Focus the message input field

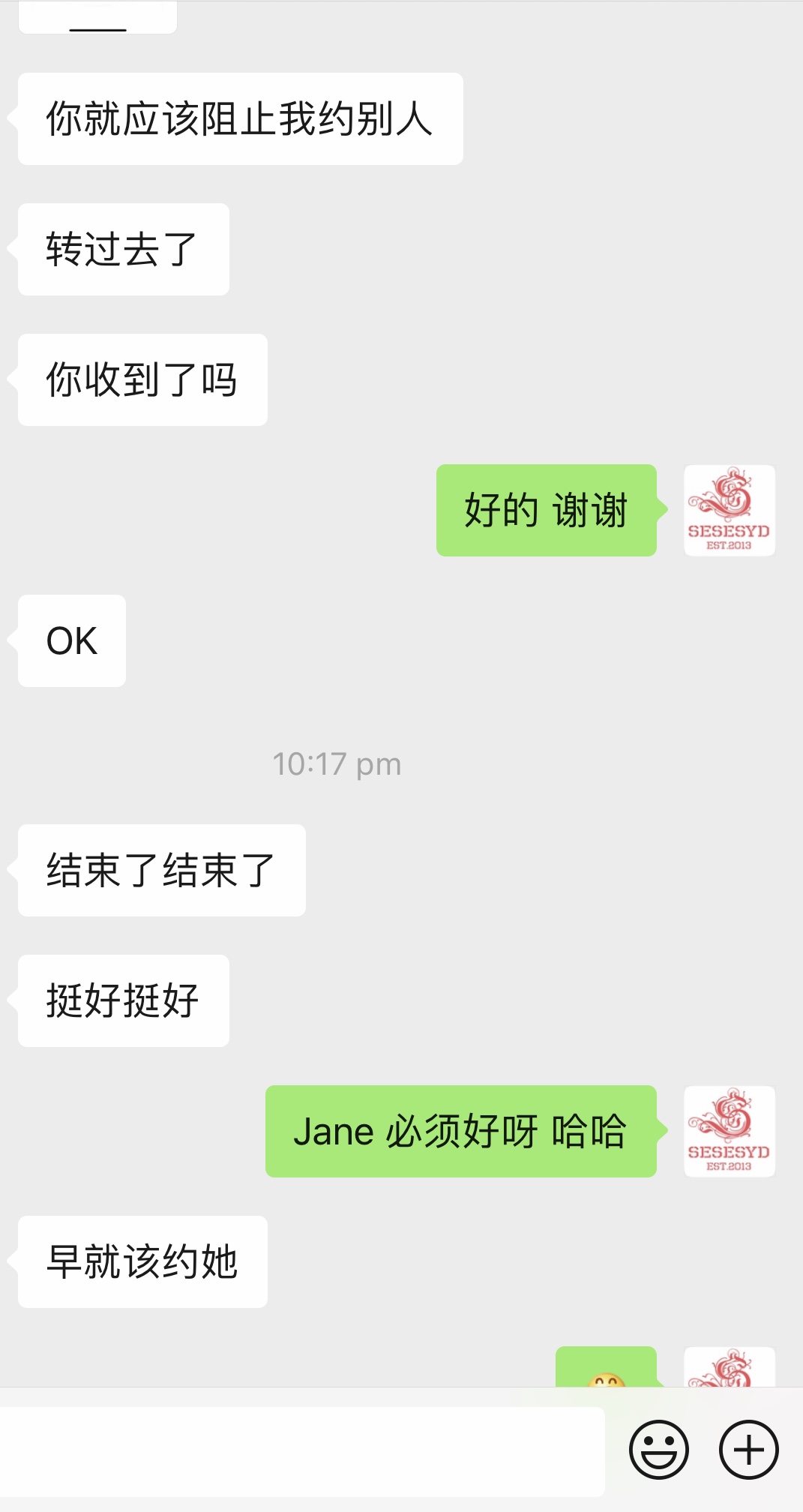point(301,1450)
